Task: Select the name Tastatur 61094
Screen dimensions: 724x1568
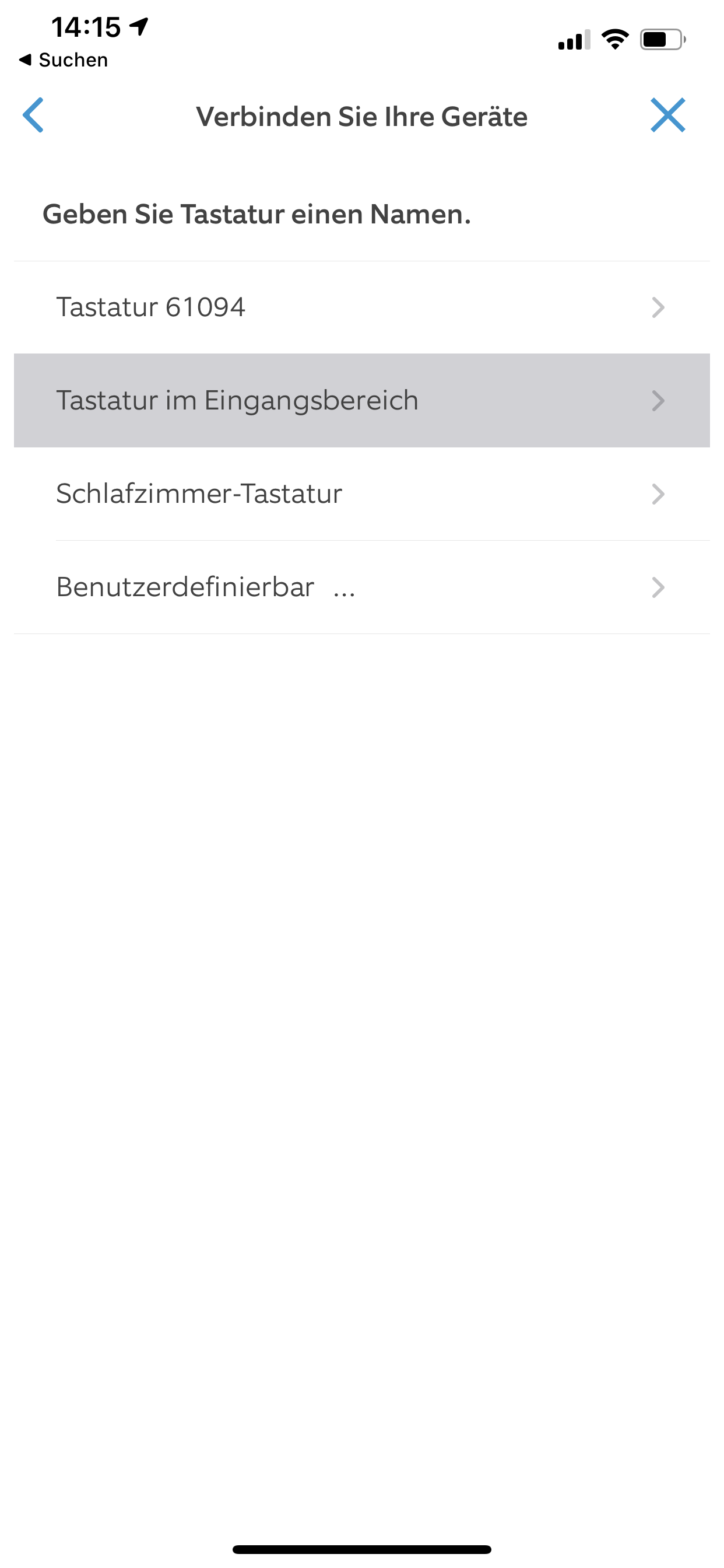Action: (x=361, y=307)
